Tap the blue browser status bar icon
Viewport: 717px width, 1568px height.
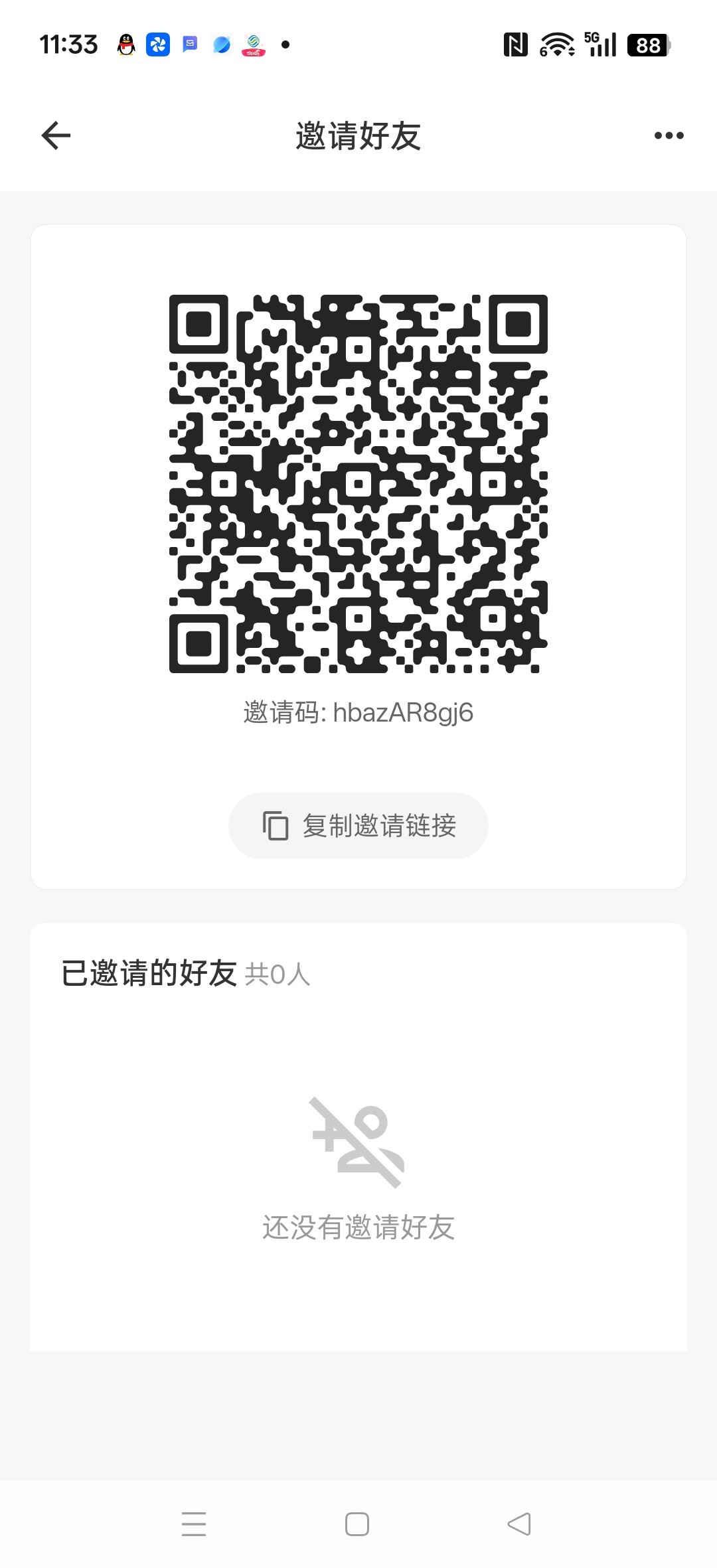click(x=221, y=44)
